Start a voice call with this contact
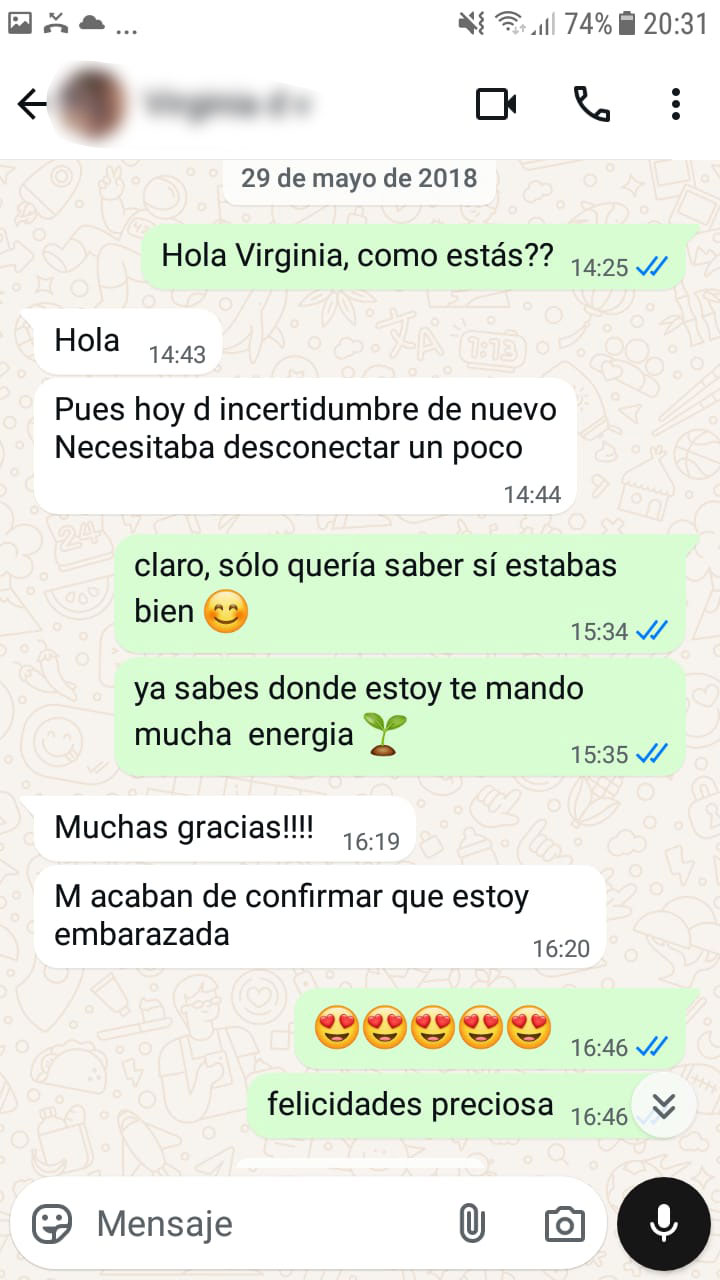 (591, 104)
